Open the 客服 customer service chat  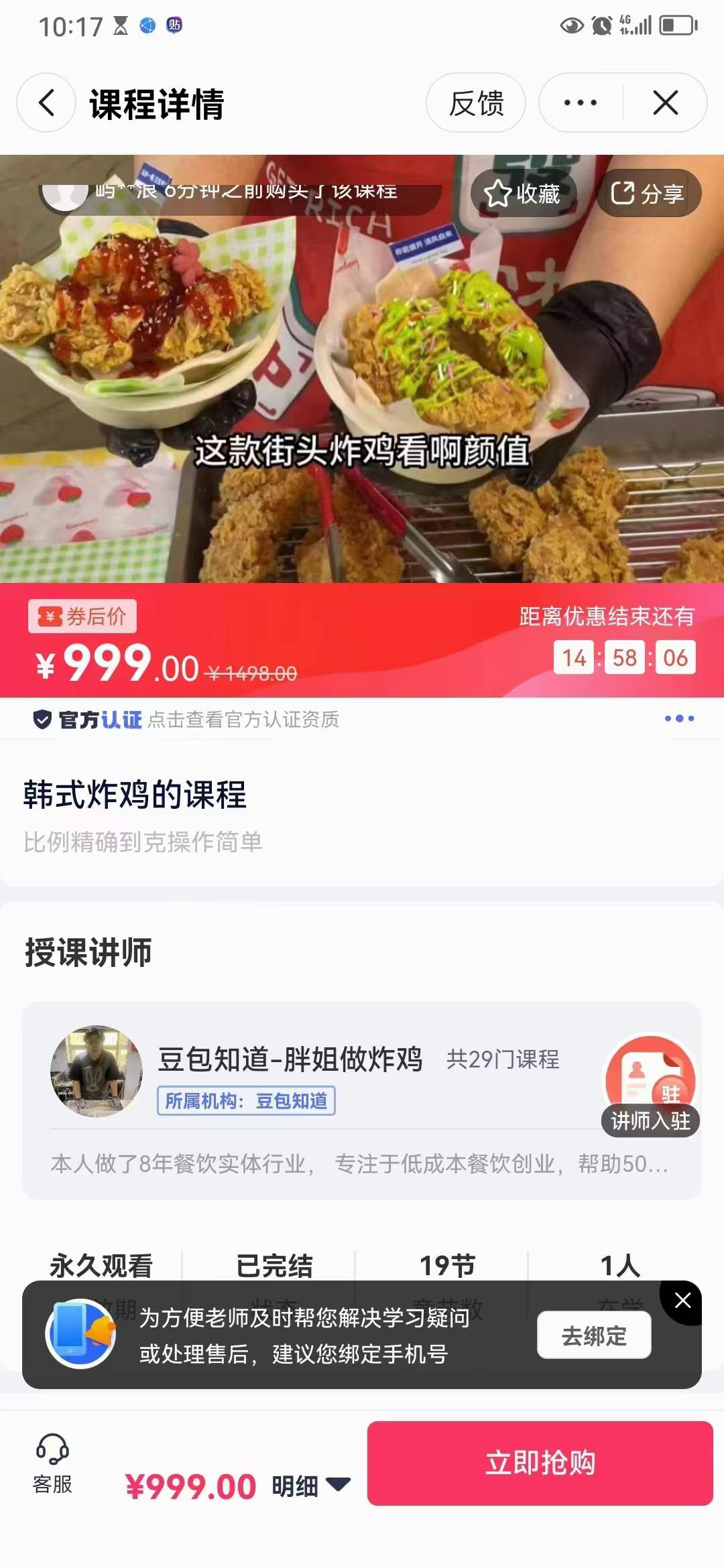point(54,1471)
